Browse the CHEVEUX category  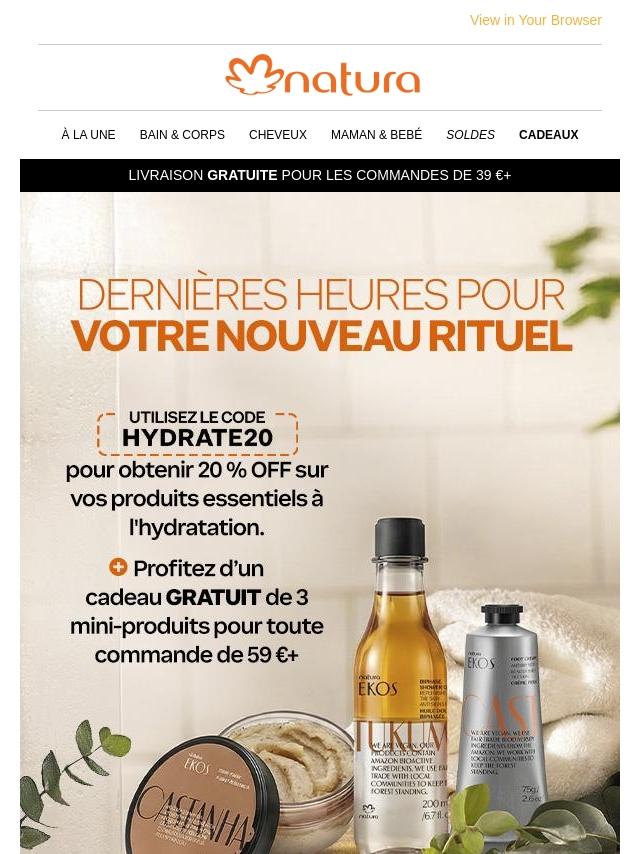tap(278, 135)
